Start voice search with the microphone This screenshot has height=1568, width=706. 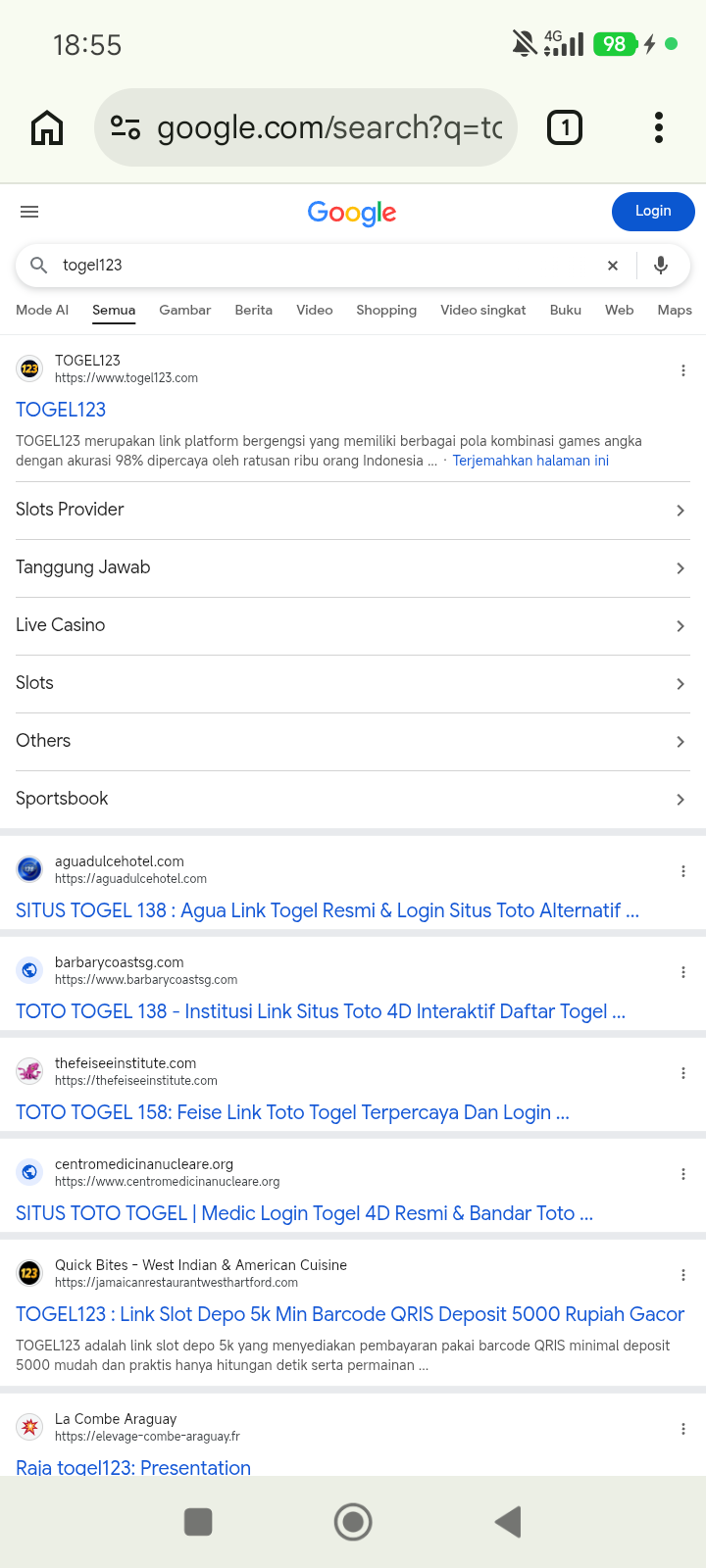coord(661,266)
